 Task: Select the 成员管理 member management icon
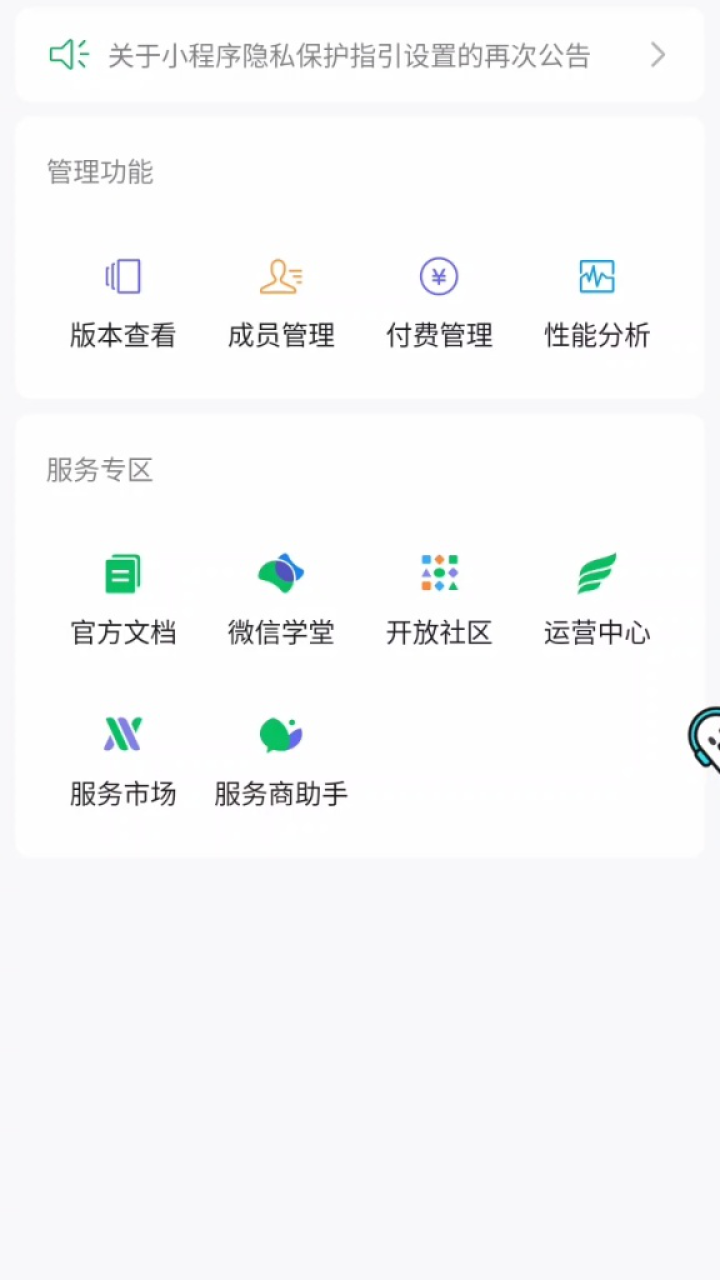[281, 276]
